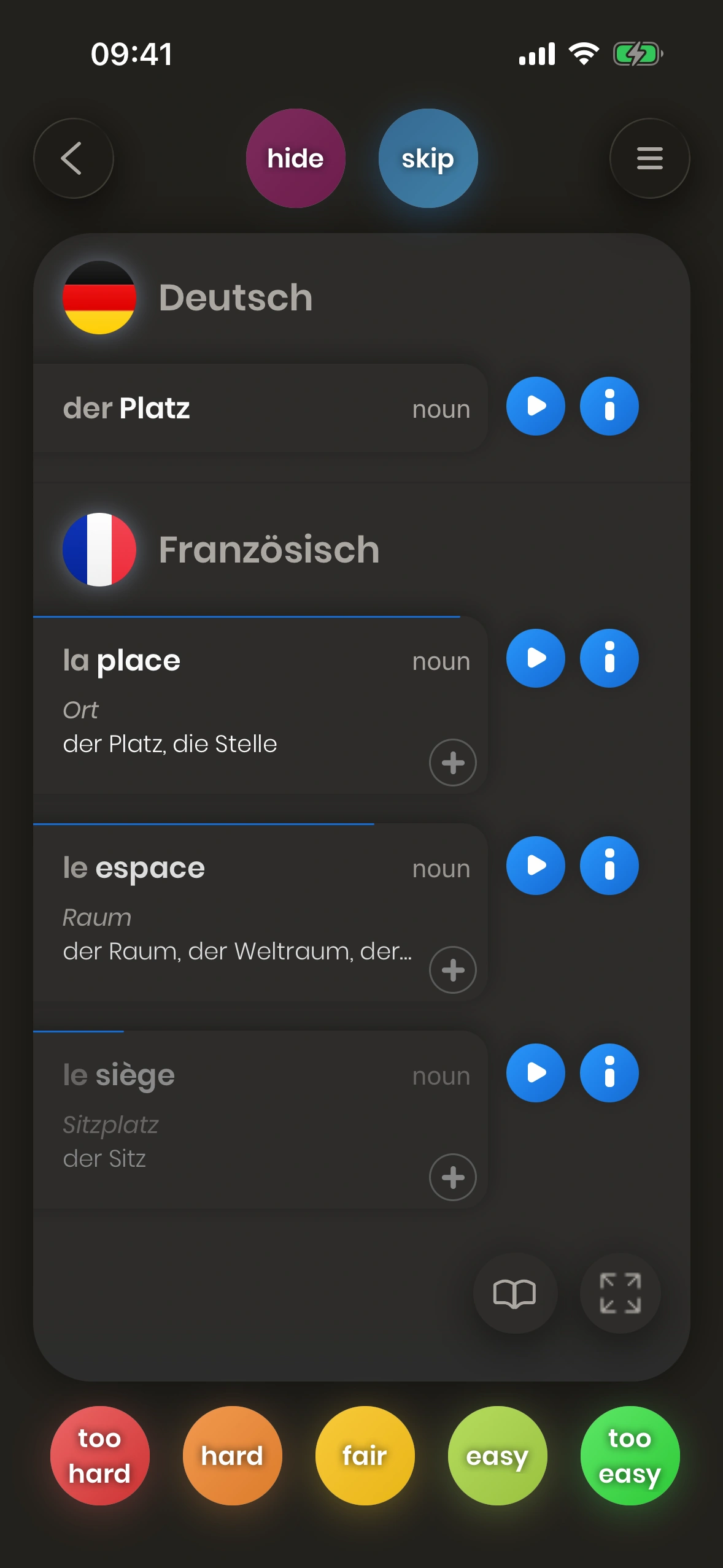The height and width of the screenshot is (1568, 723).
Task: Play audio for der Platz
Action: point(535,406)
